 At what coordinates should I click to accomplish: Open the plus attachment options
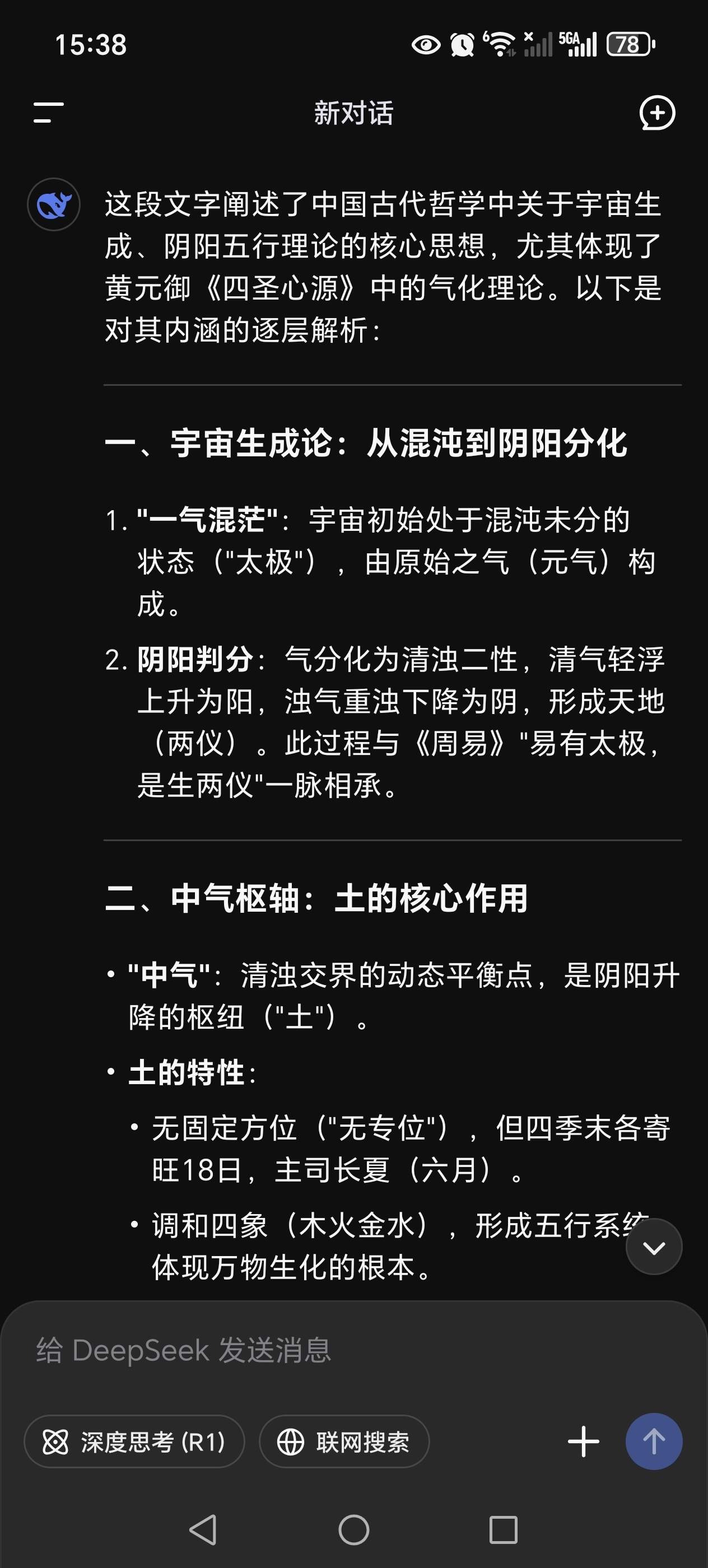(583, 1442)
